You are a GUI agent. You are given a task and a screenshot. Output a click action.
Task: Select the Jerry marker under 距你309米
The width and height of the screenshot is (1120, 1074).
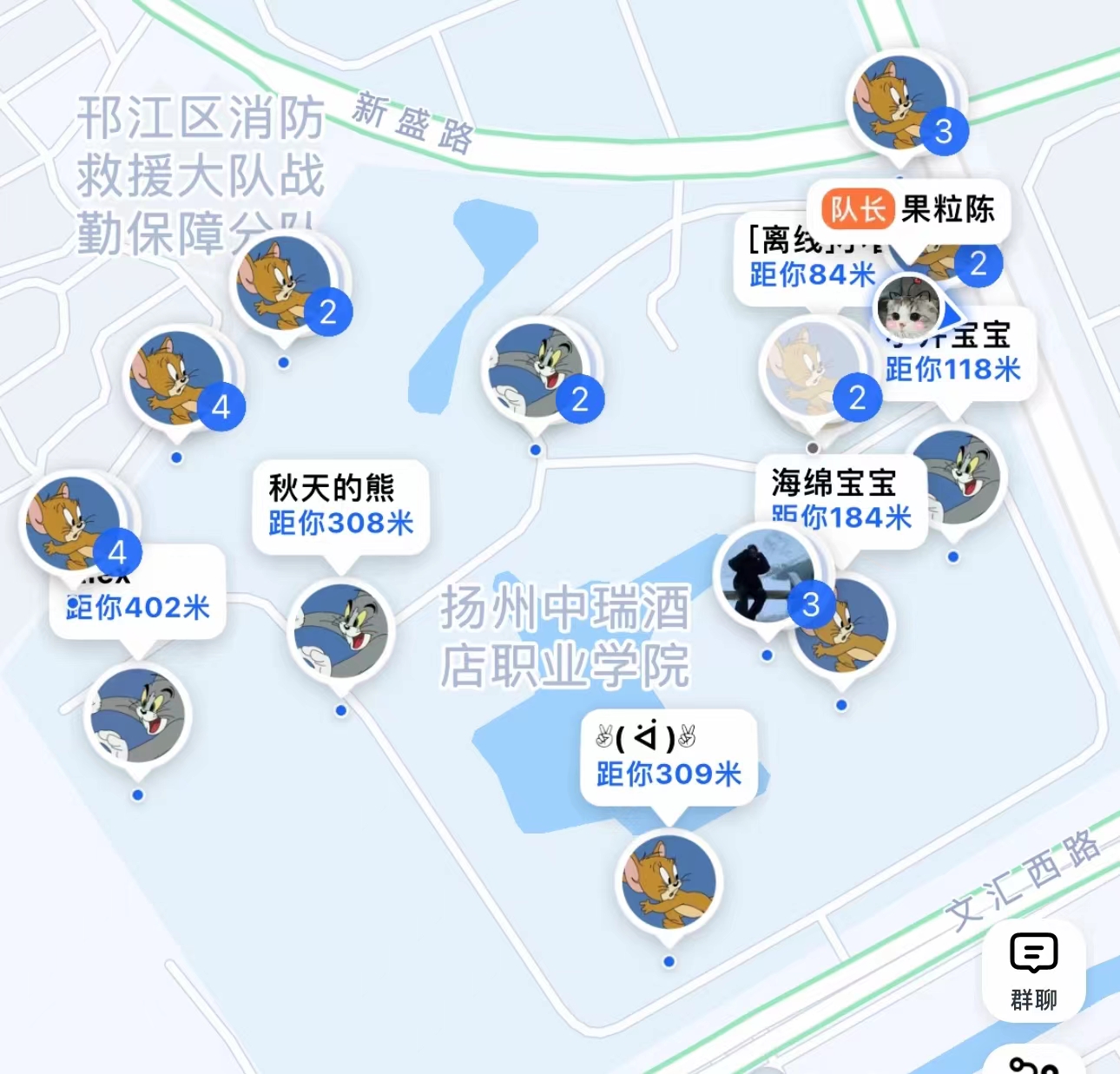click(669, 881)
